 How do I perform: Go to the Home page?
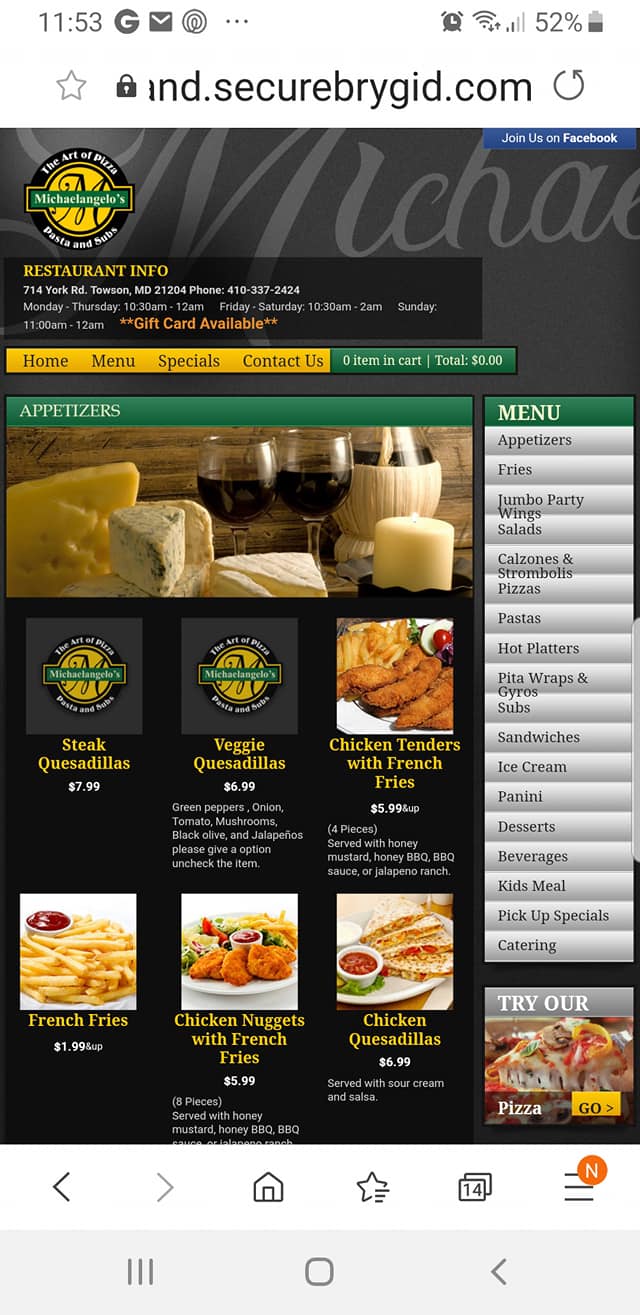(46, 361)
